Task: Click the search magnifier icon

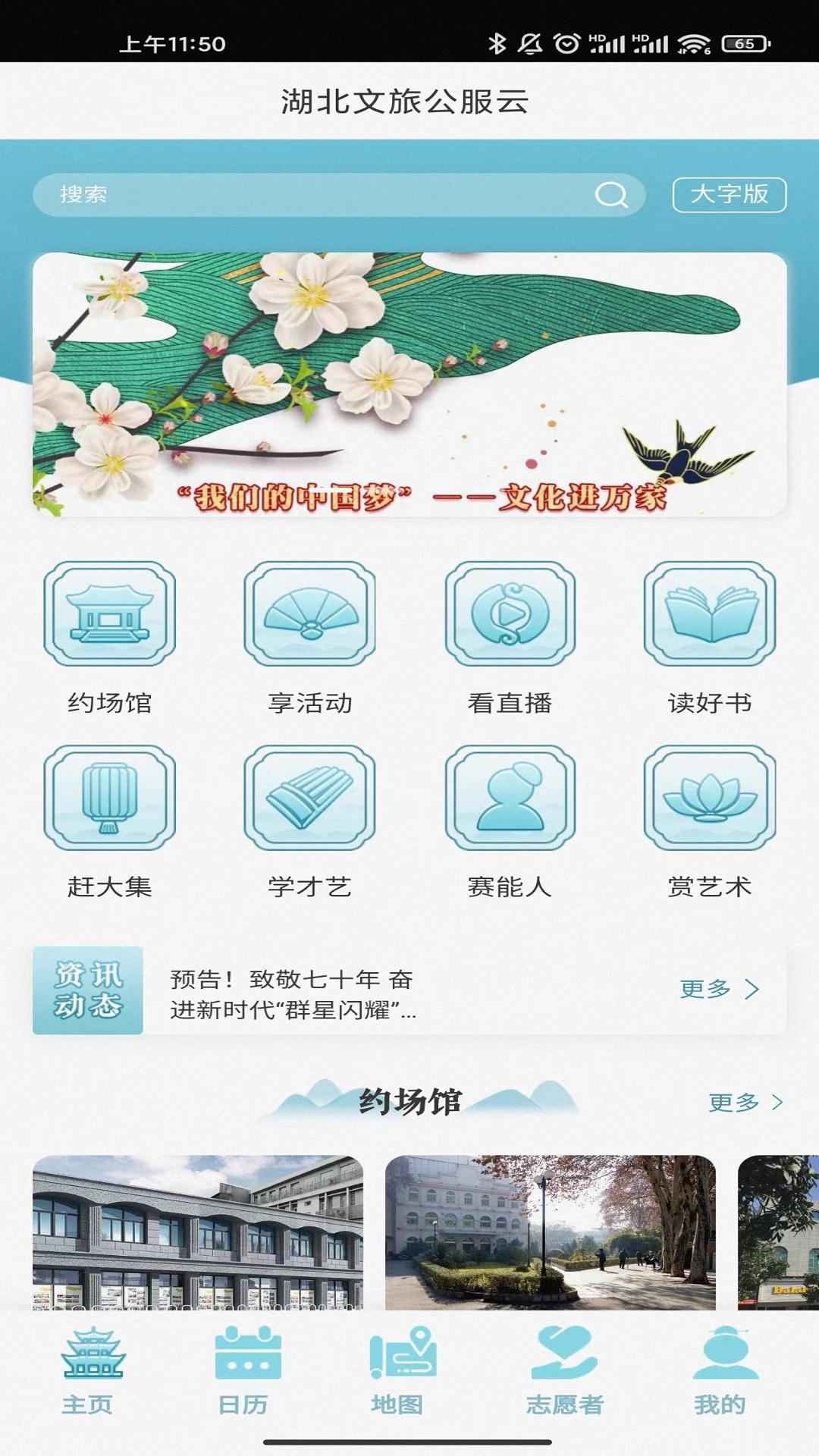Action: coord(612,195)
